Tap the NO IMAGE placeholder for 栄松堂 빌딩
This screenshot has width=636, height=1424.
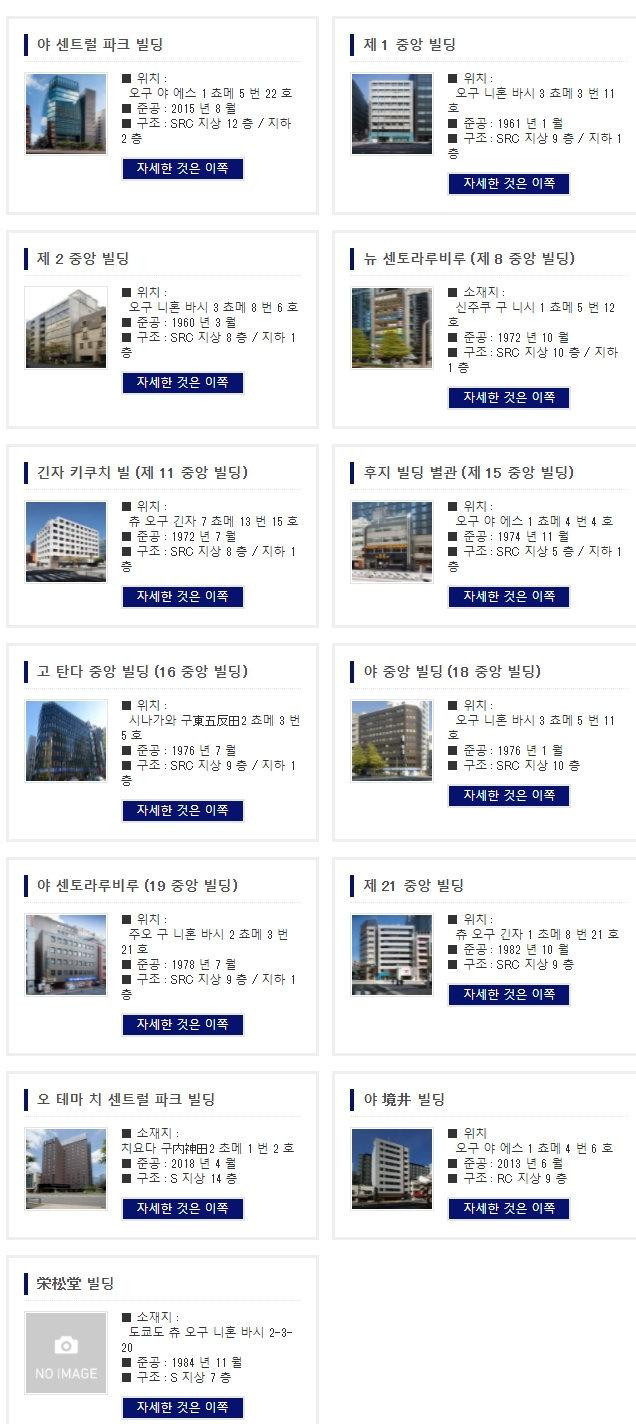tap(66, 1354)
